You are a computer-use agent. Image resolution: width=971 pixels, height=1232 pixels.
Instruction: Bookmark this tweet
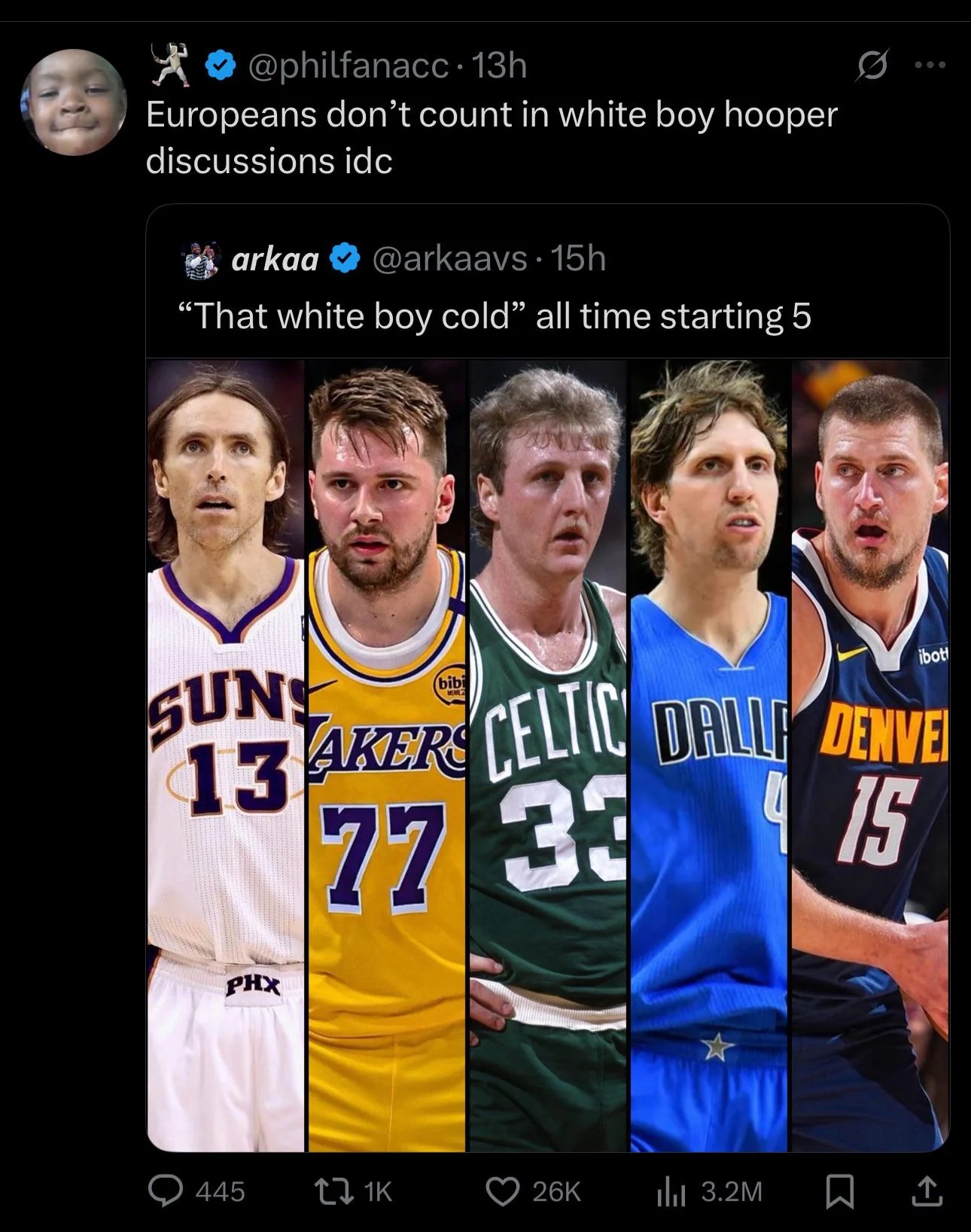tap(838, 1191)
